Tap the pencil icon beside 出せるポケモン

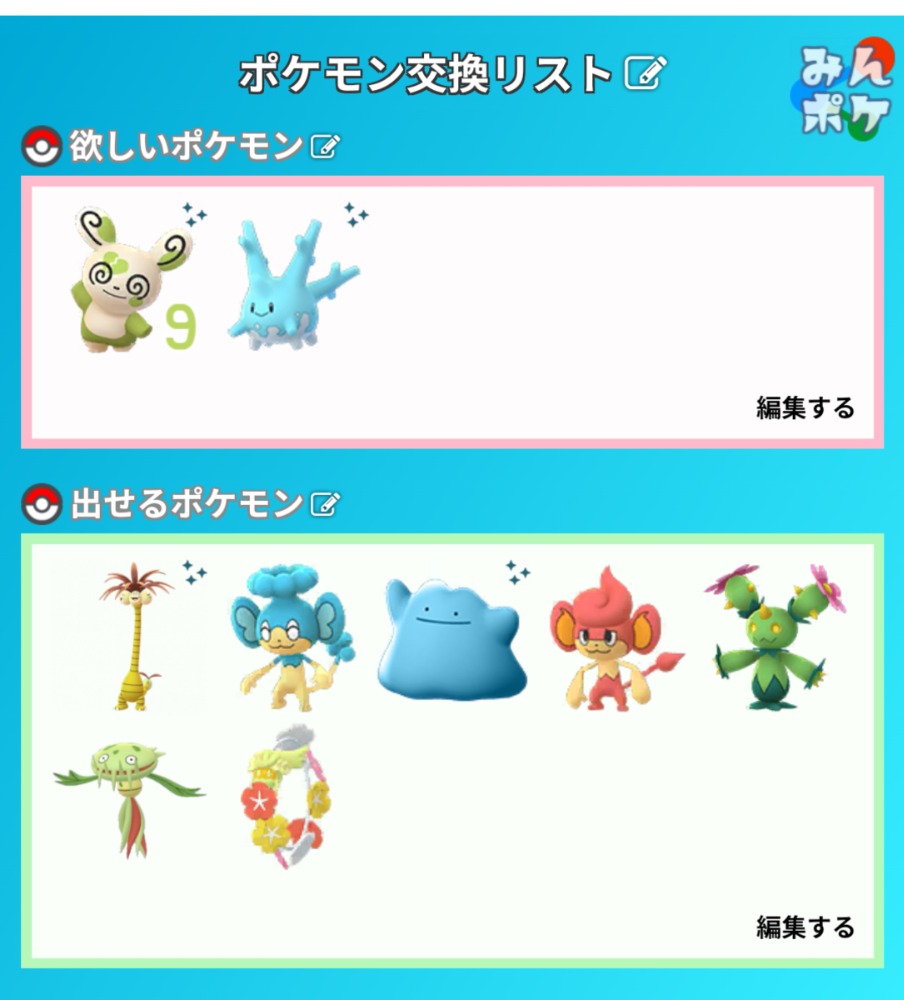325,504
